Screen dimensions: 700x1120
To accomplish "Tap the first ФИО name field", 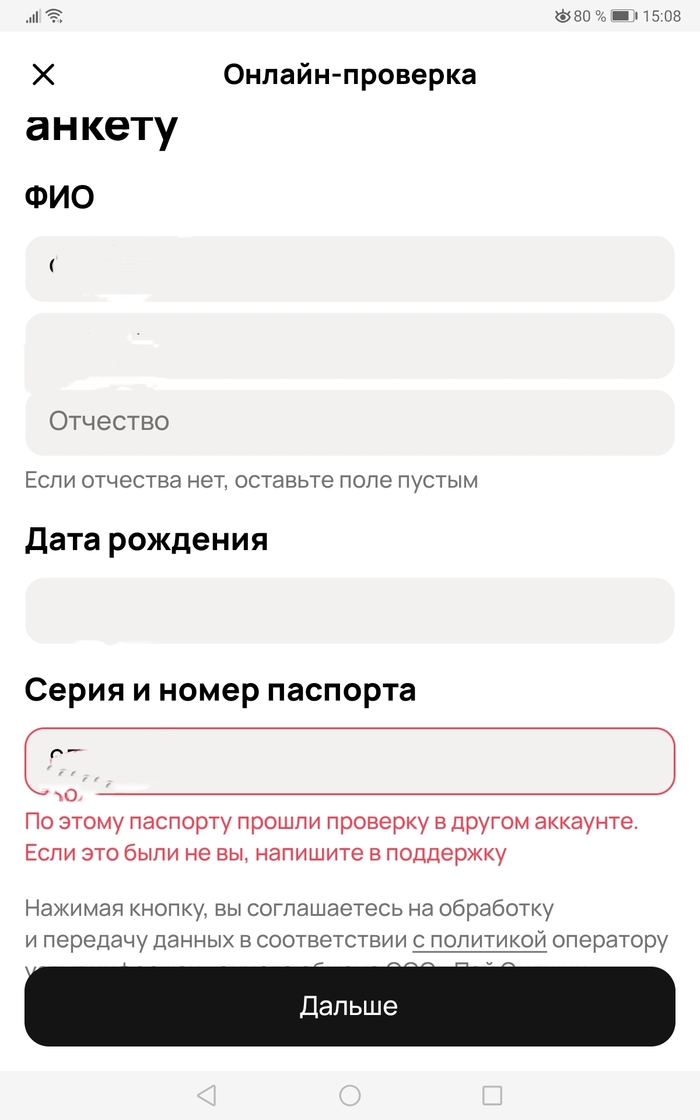I will [x=350, y=269].
